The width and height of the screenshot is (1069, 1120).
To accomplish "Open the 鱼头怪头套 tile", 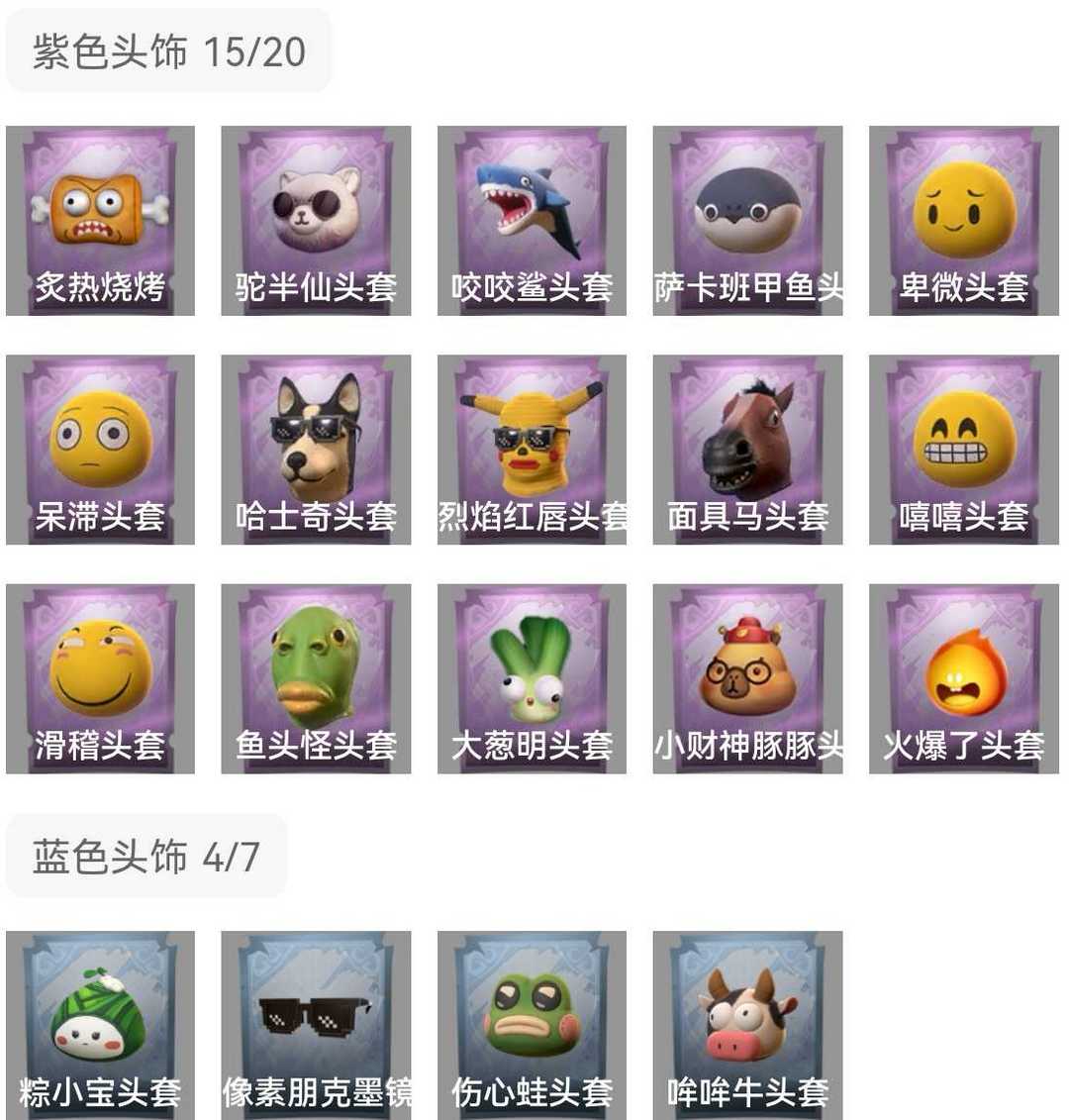I will point(316,678).
